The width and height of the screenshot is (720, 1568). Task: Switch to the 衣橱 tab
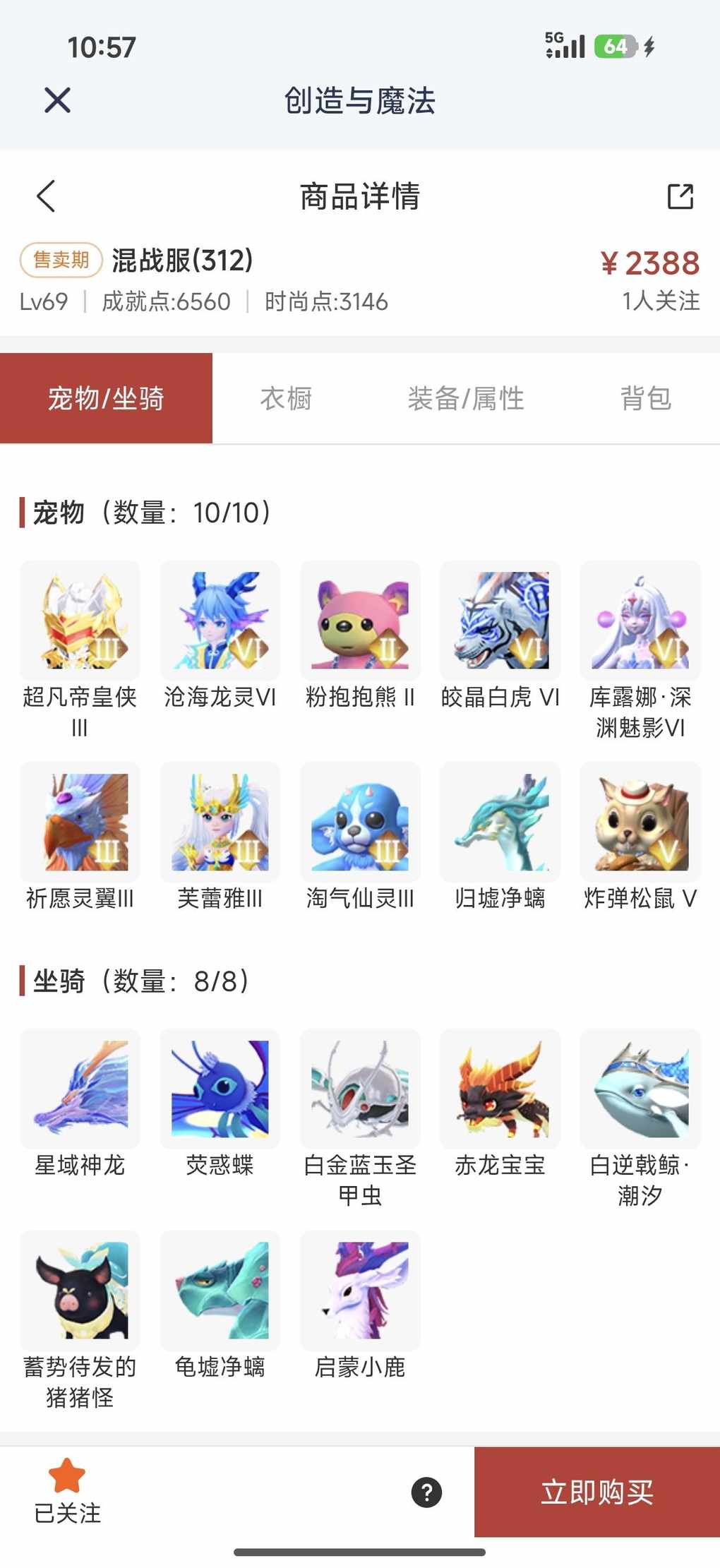pos(286,399)
